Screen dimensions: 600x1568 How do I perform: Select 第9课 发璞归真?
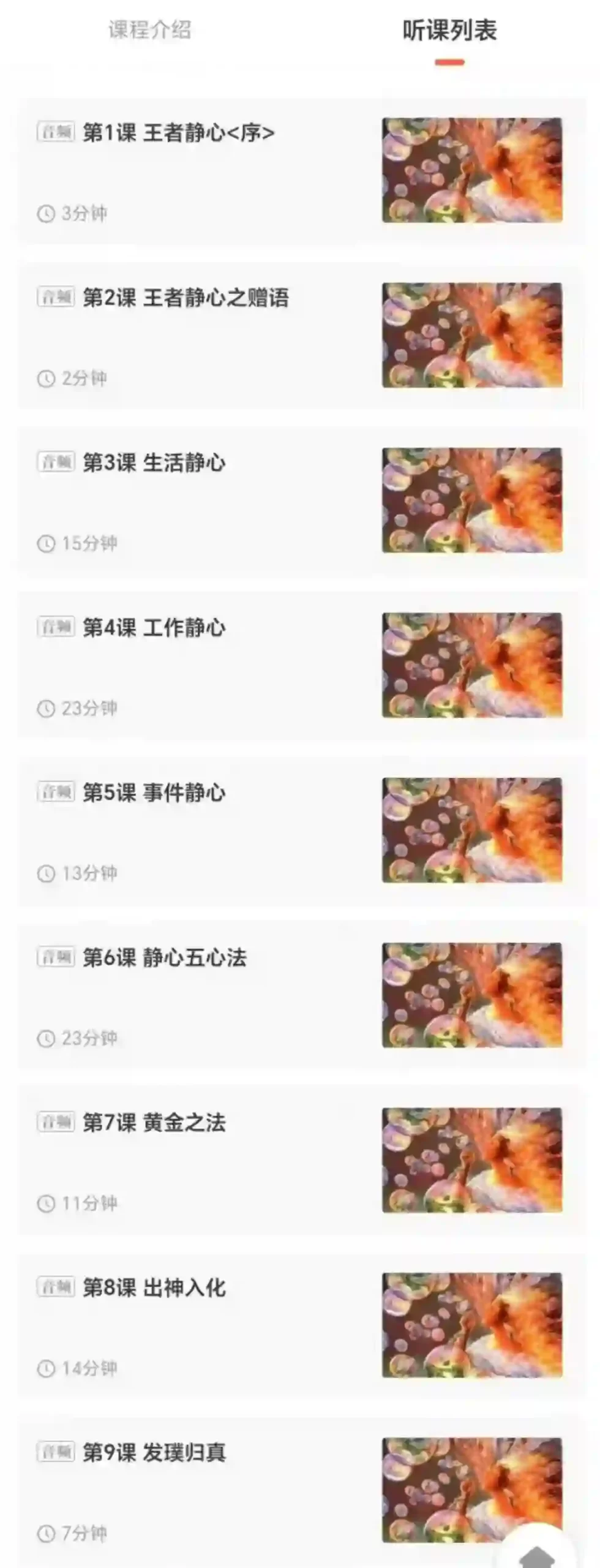pos(300,1491)
